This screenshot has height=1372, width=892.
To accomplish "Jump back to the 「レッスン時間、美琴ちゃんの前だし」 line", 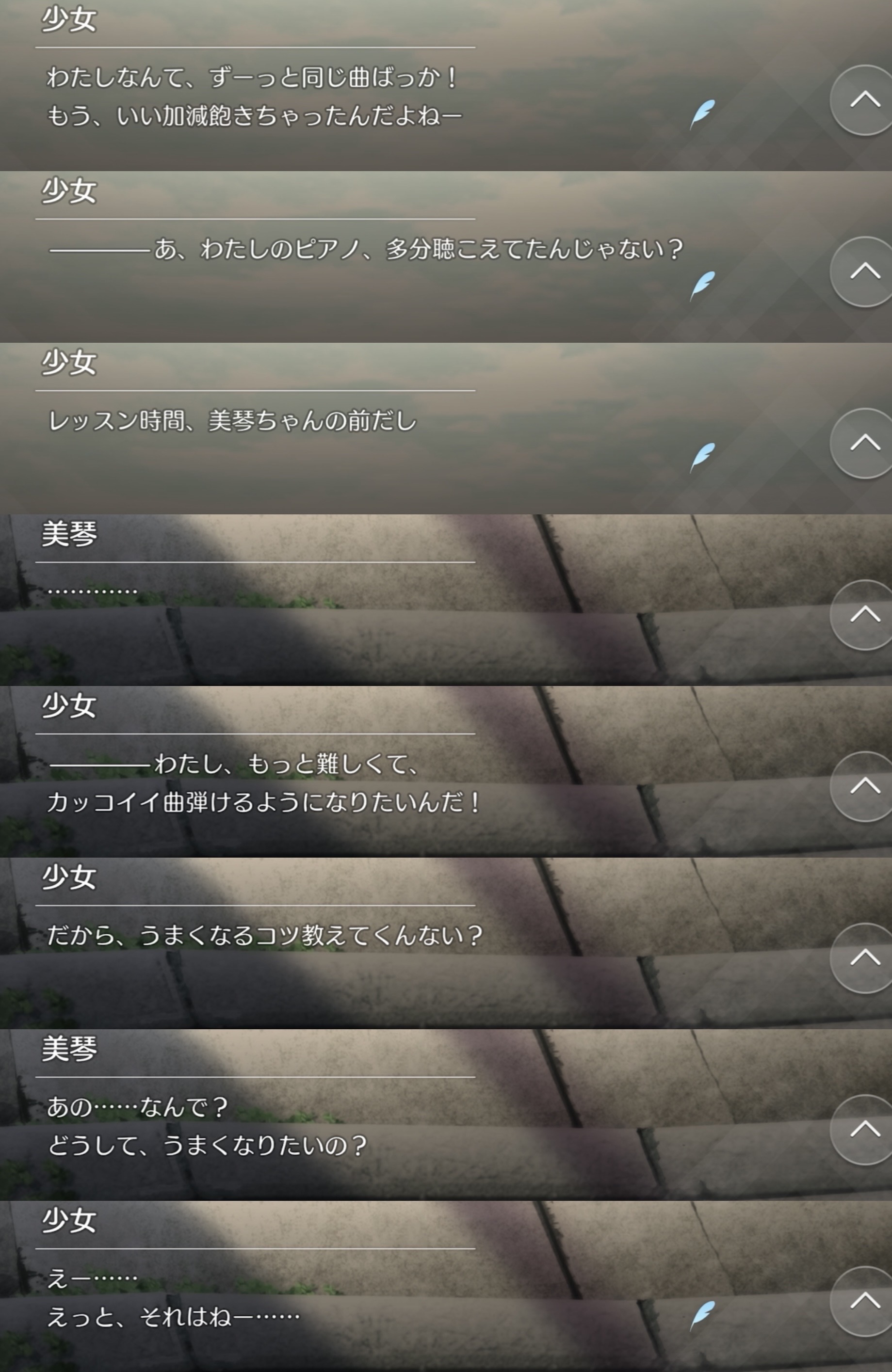I will click(x=863, y=443).
